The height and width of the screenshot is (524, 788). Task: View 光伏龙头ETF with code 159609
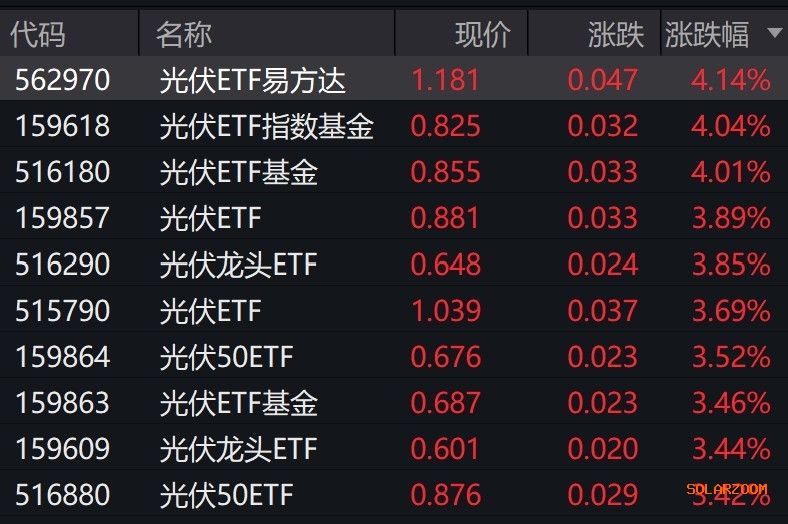click(x=238, y=449)
